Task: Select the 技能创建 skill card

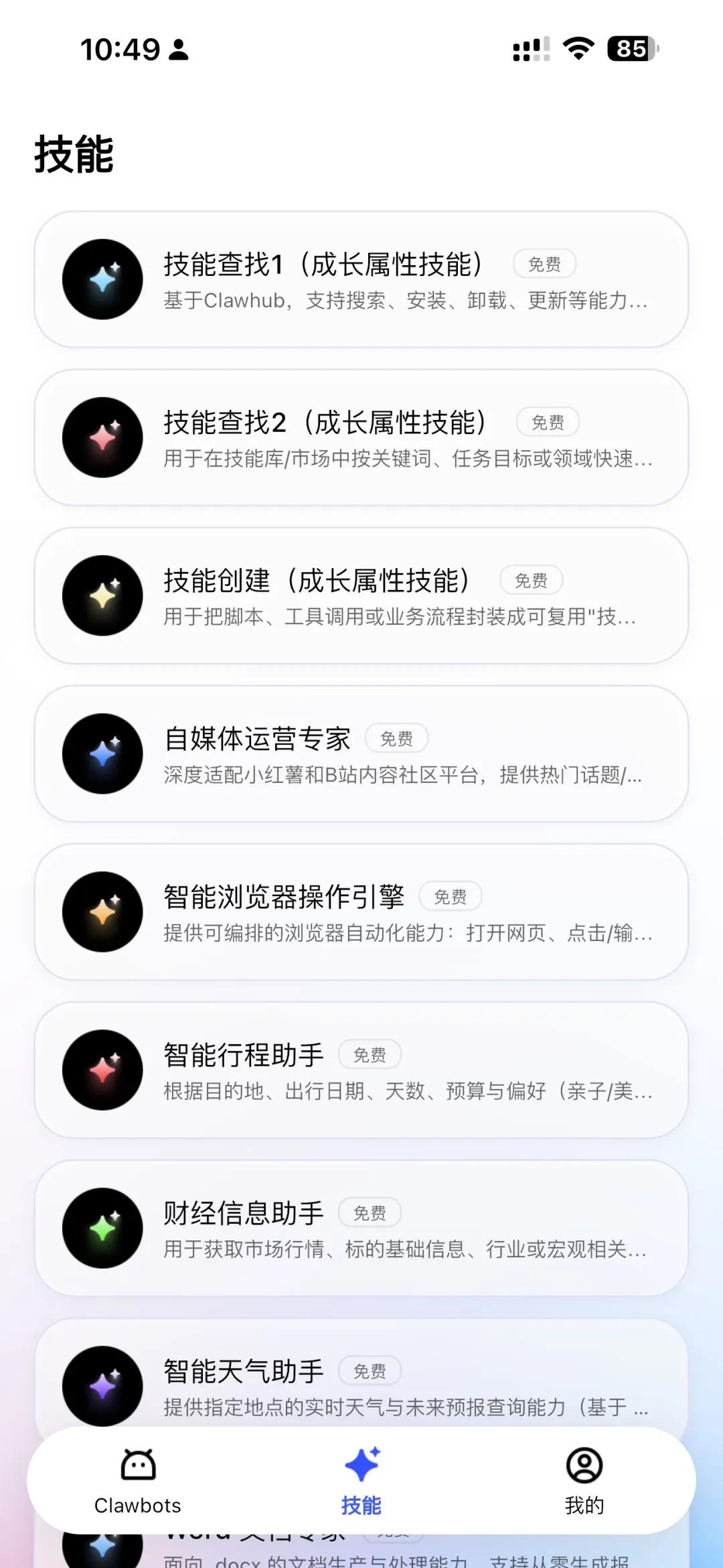Action: pos(361,595)
